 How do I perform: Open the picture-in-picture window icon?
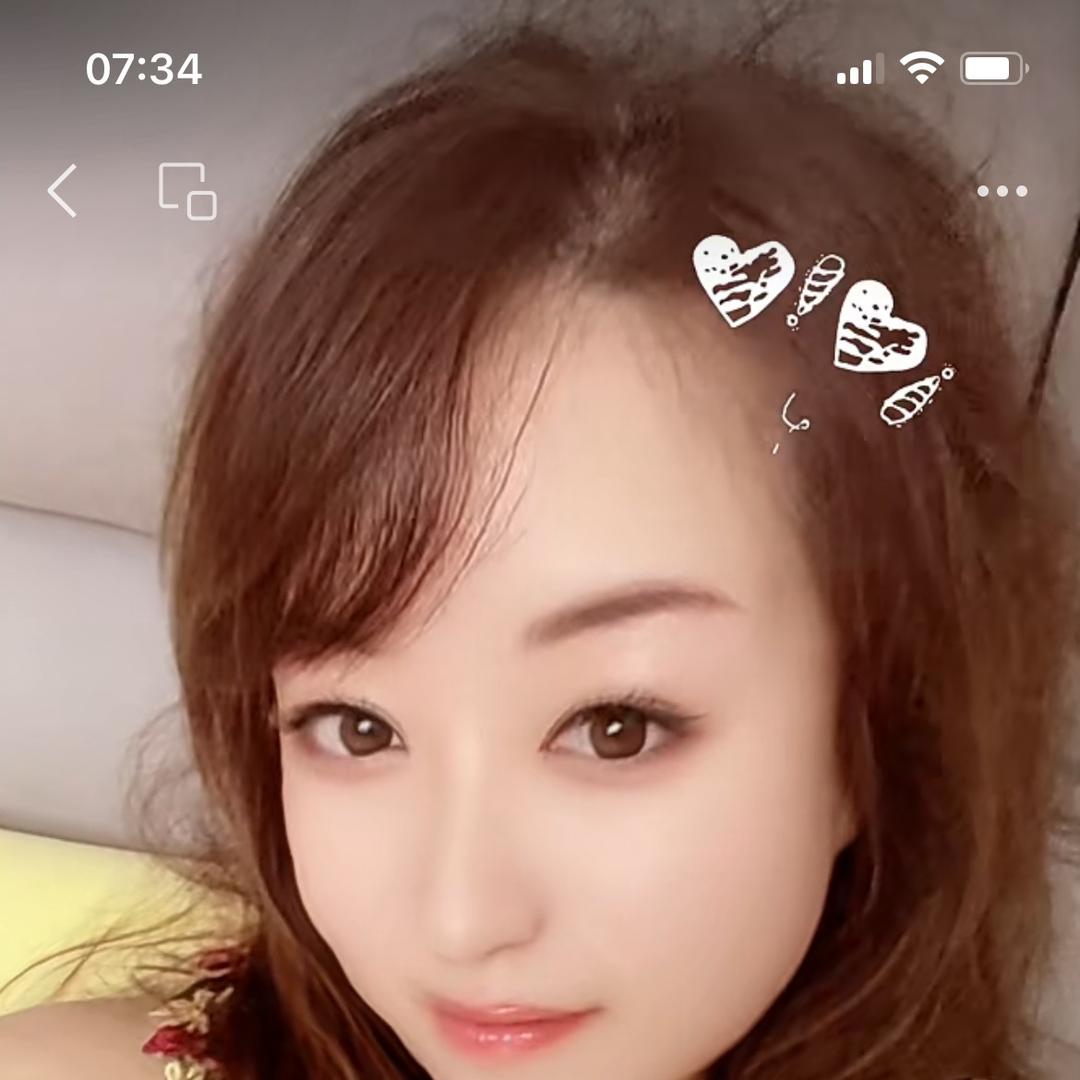[x=187, y=191]
